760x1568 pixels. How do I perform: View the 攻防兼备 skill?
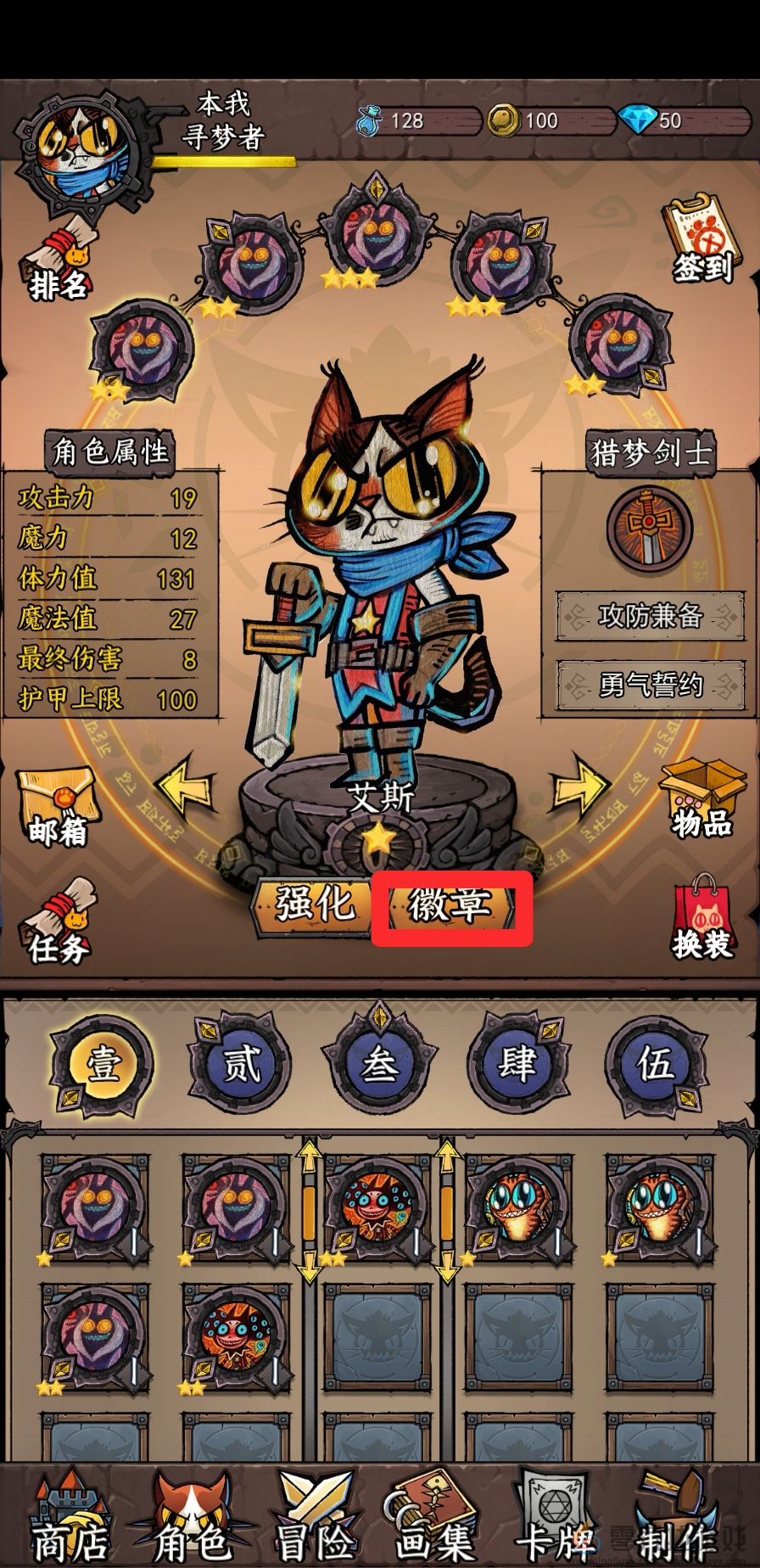coord(650,616)
